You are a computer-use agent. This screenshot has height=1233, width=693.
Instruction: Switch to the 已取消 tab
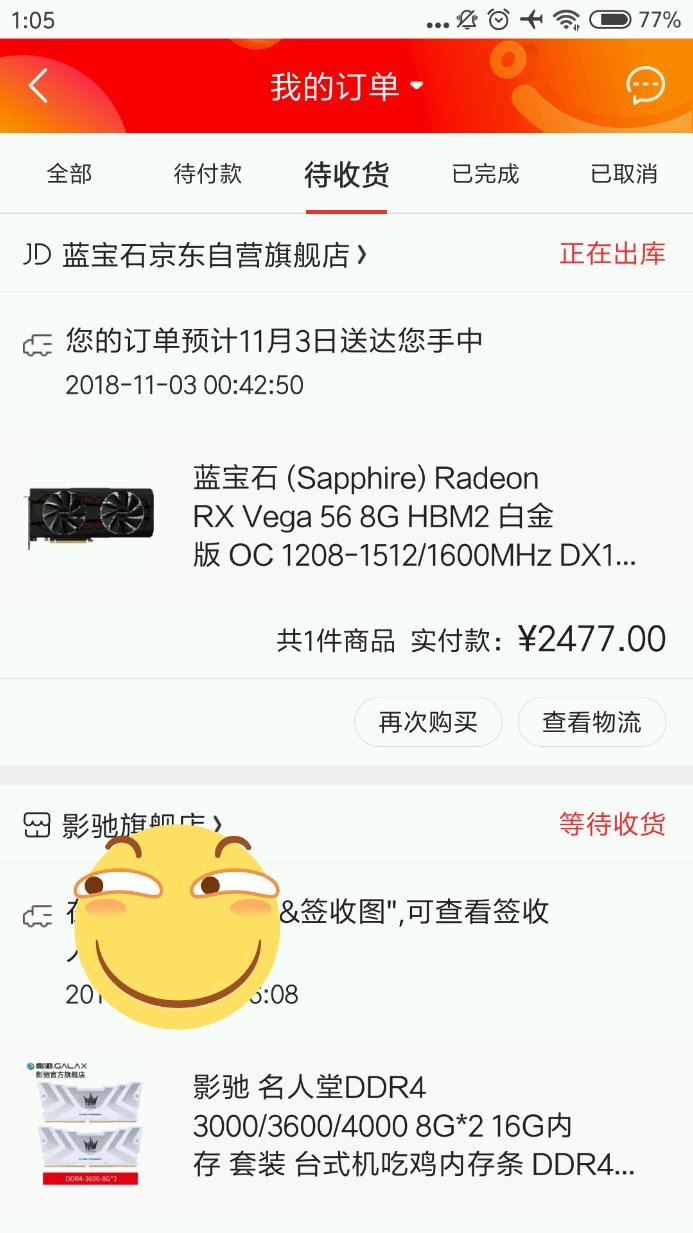click(x=624, y=174)
